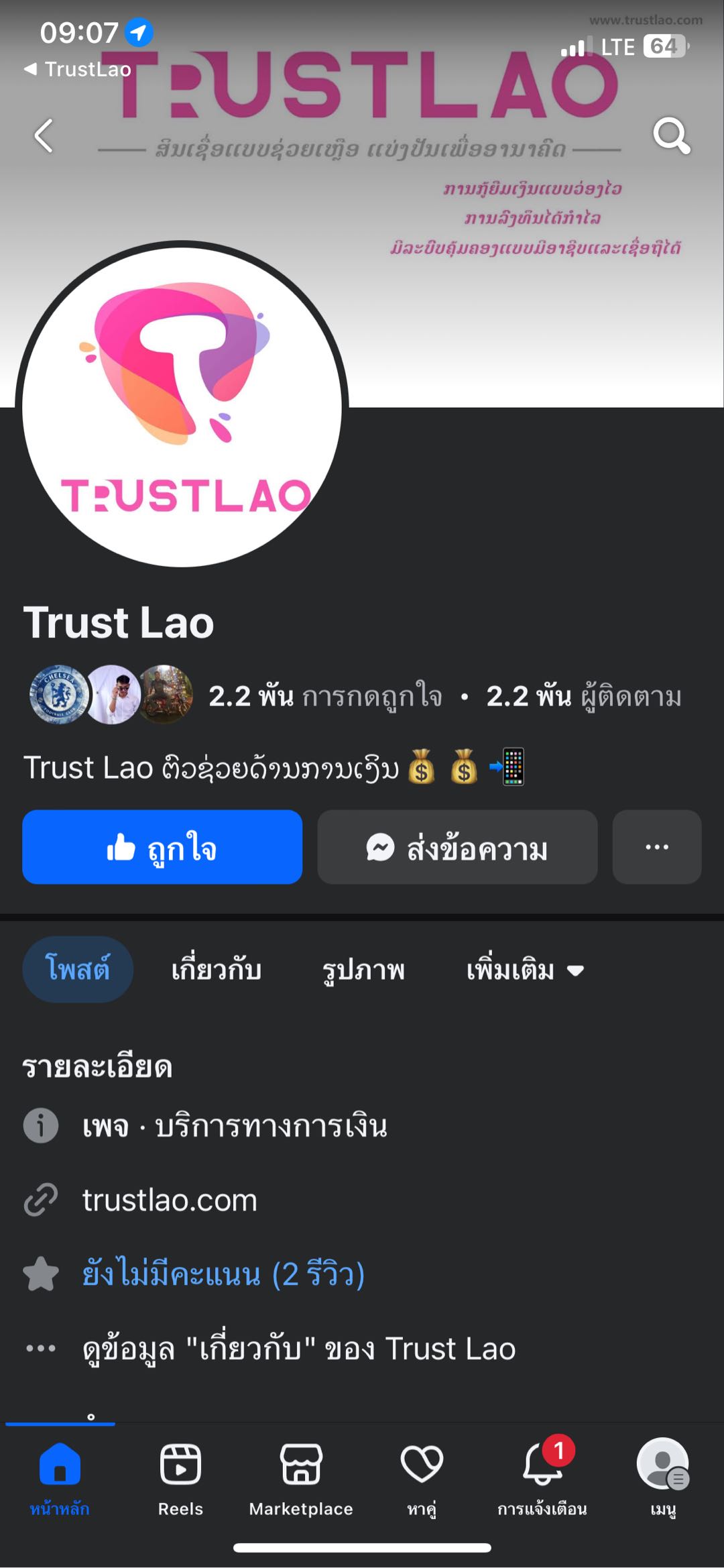The width and height of the screenshot is (724, 1568).
Task: Switch to the รูปภาพ tab
Action: (363, 970)
